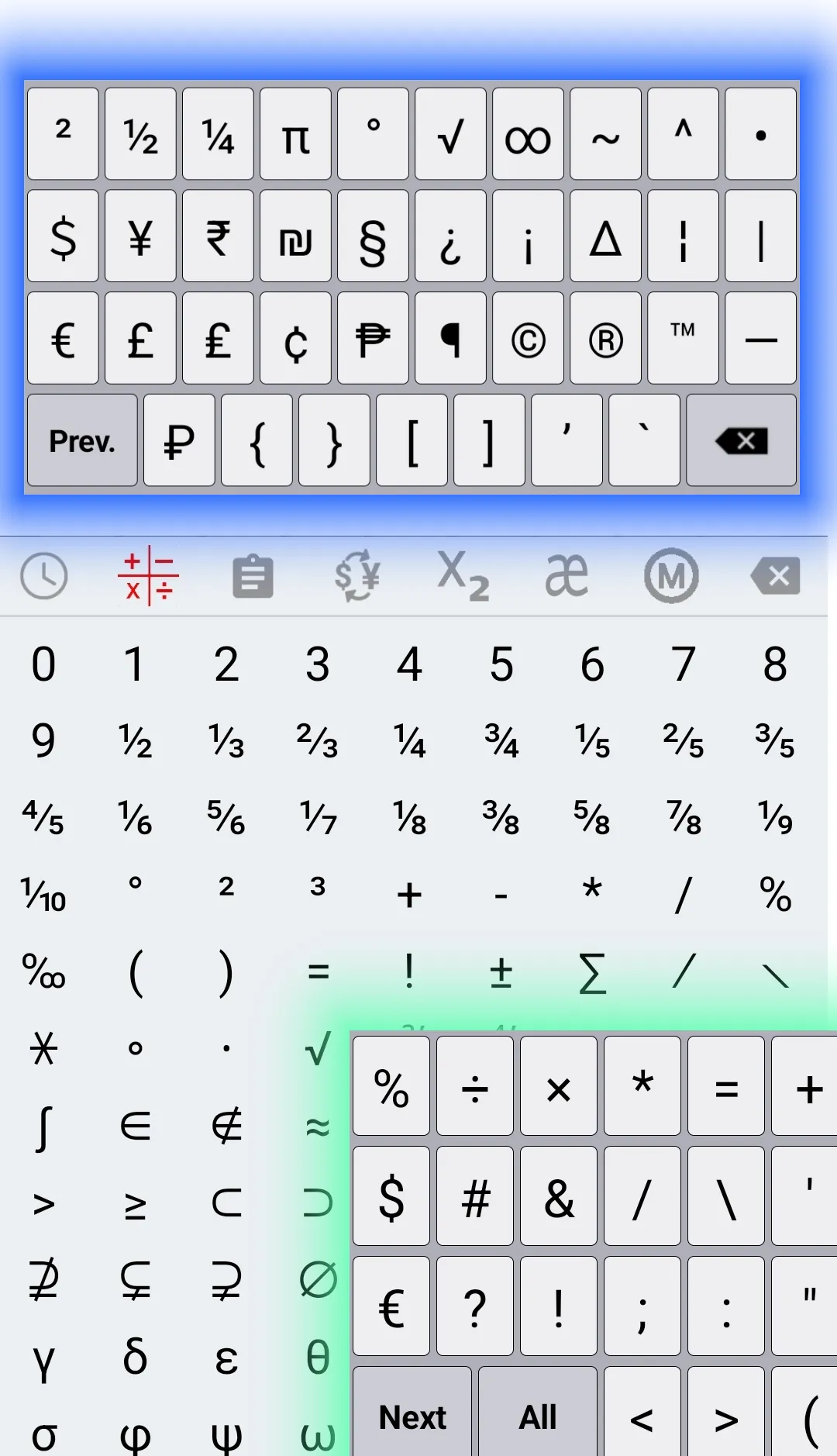This screenshot has width=837, height=1456.
Task: Select the subscript X2 category
Action: tap(462, 576)
